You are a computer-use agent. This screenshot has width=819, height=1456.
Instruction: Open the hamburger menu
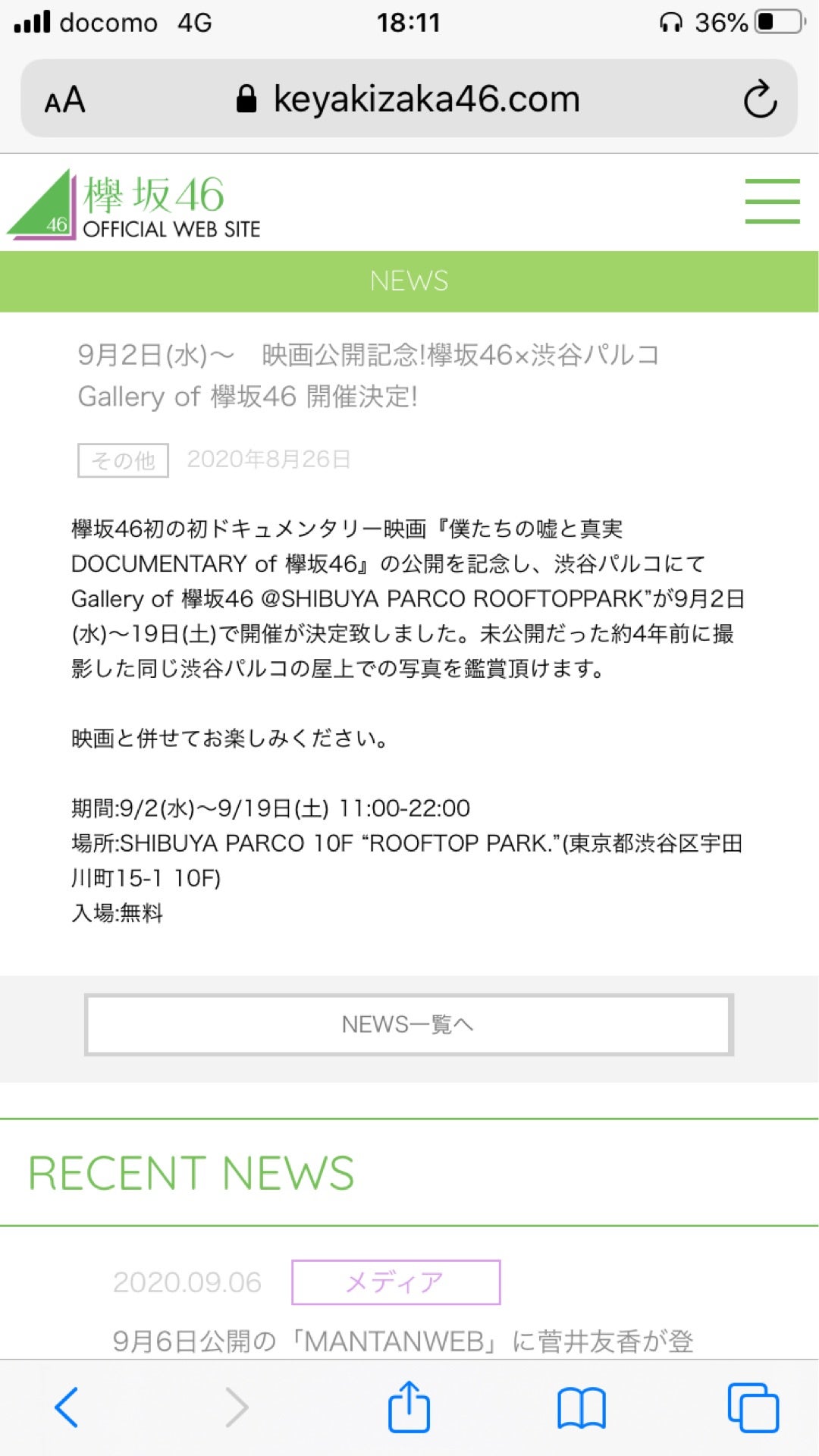[x=772, y=201]
